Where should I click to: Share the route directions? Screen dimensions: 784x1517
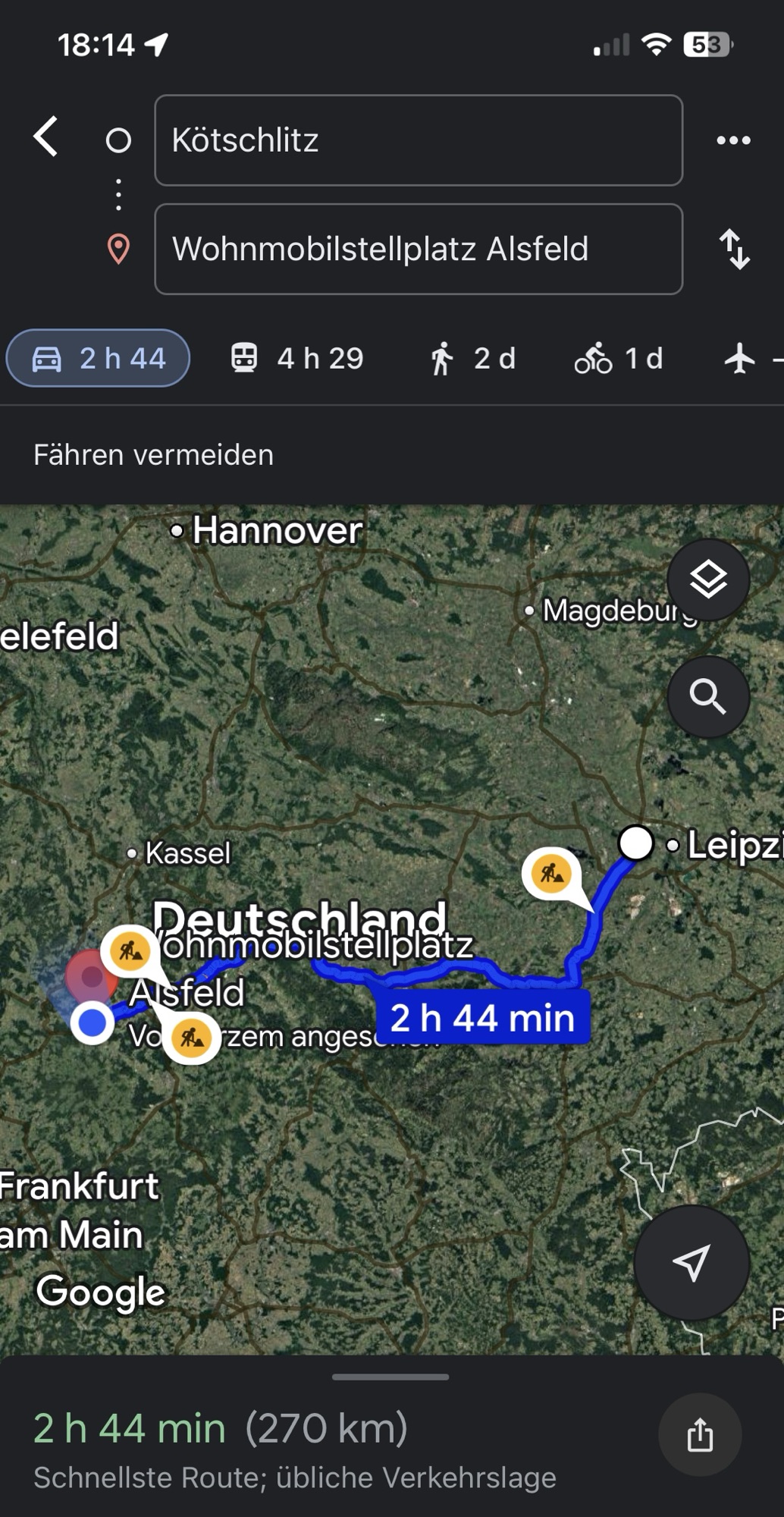point(699,1434)
